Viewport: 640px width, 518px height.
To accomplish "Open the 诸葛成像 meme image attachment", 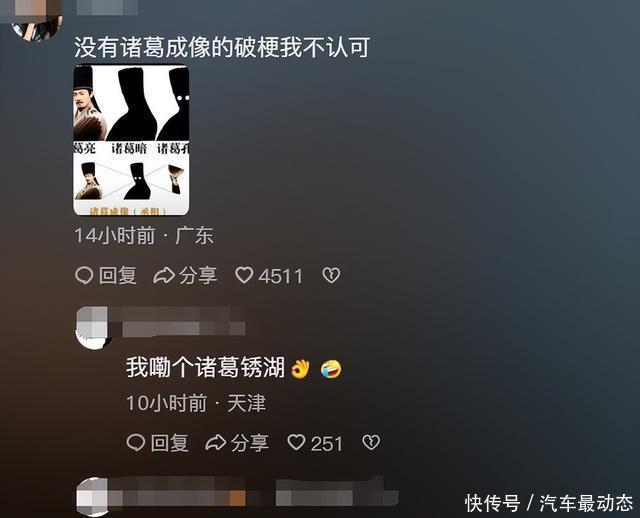I will (x=131, y=140).
